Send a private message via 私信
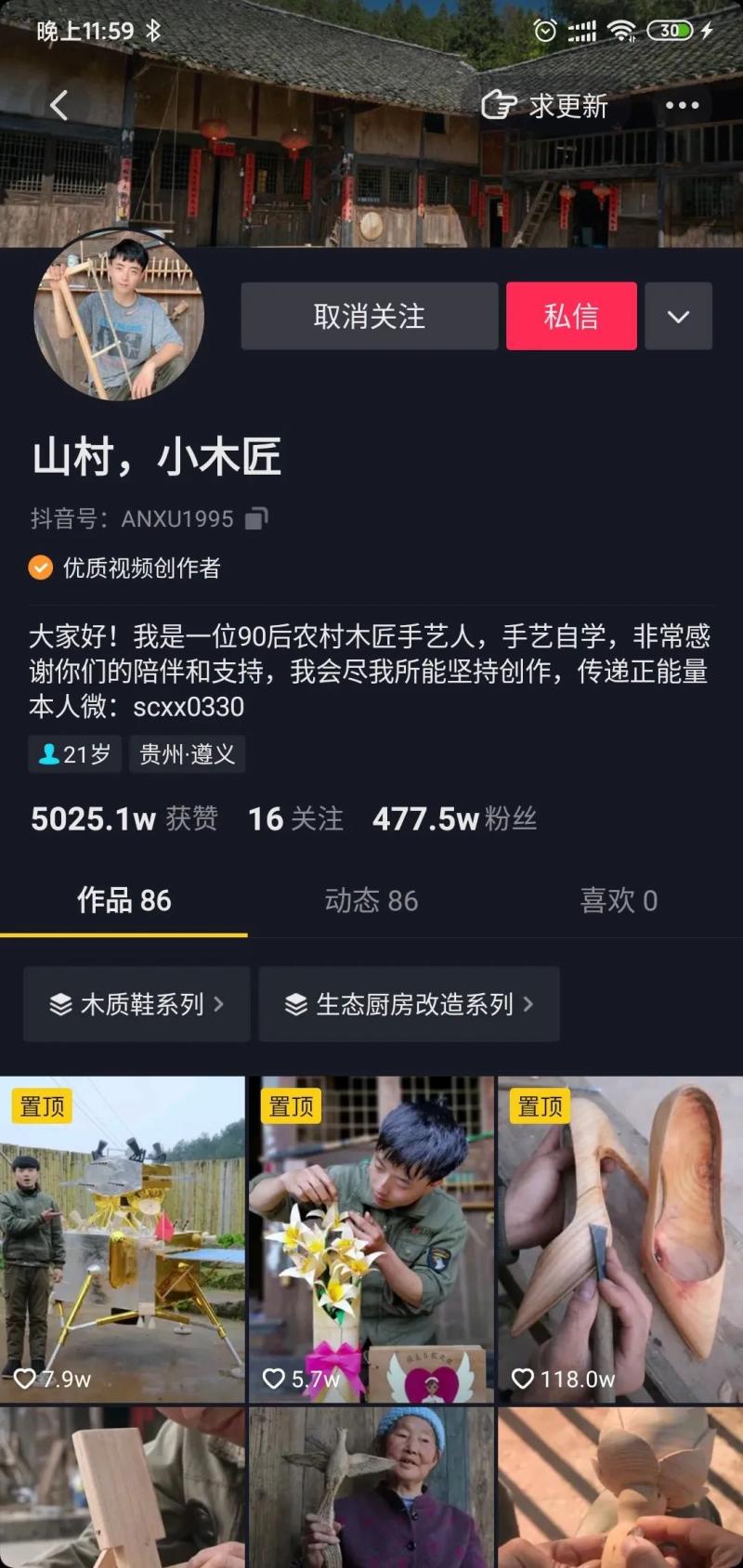Screen dimensions: 743x1568 click(x=571, y=317)
